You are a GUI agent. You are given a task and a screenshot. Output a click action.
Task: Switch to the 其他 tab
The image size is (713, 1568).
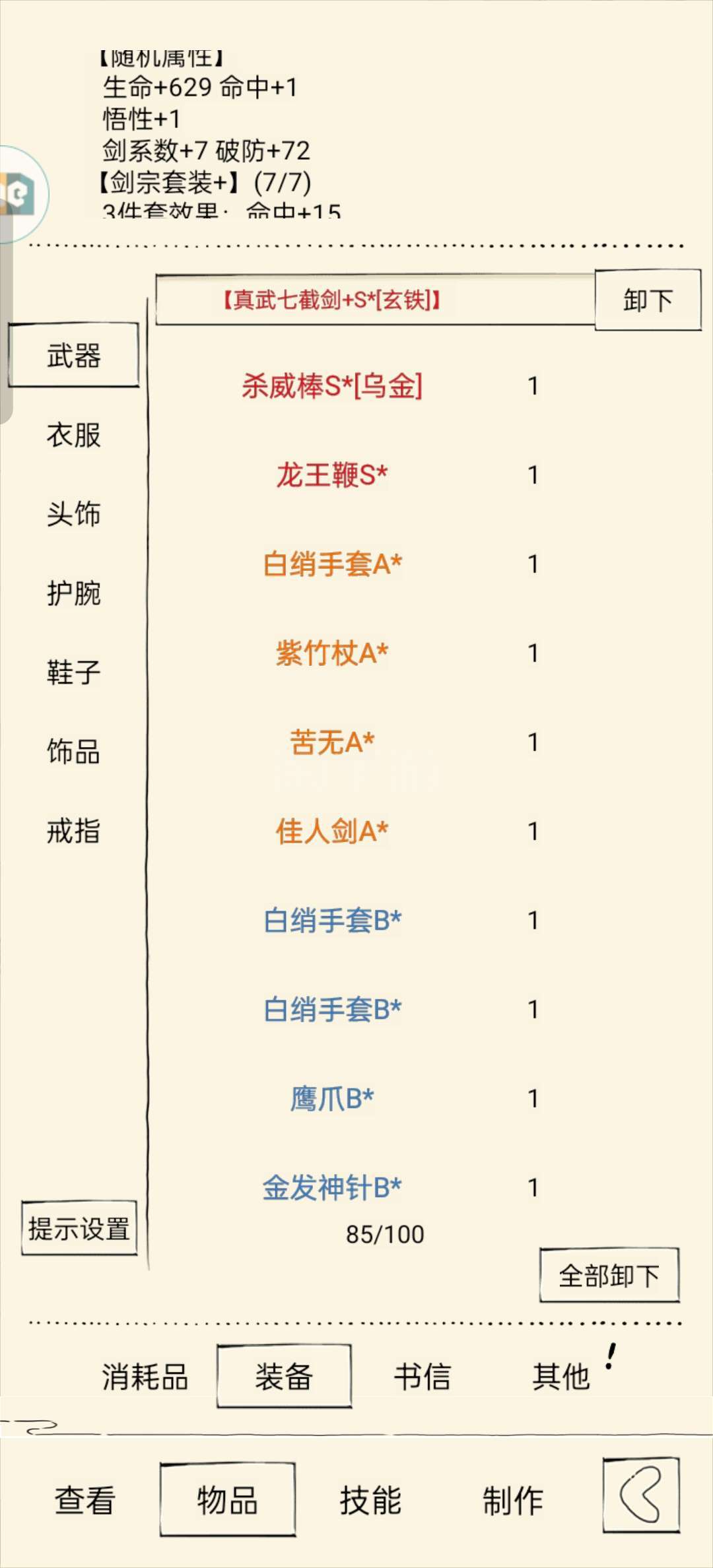point(561,1377)
